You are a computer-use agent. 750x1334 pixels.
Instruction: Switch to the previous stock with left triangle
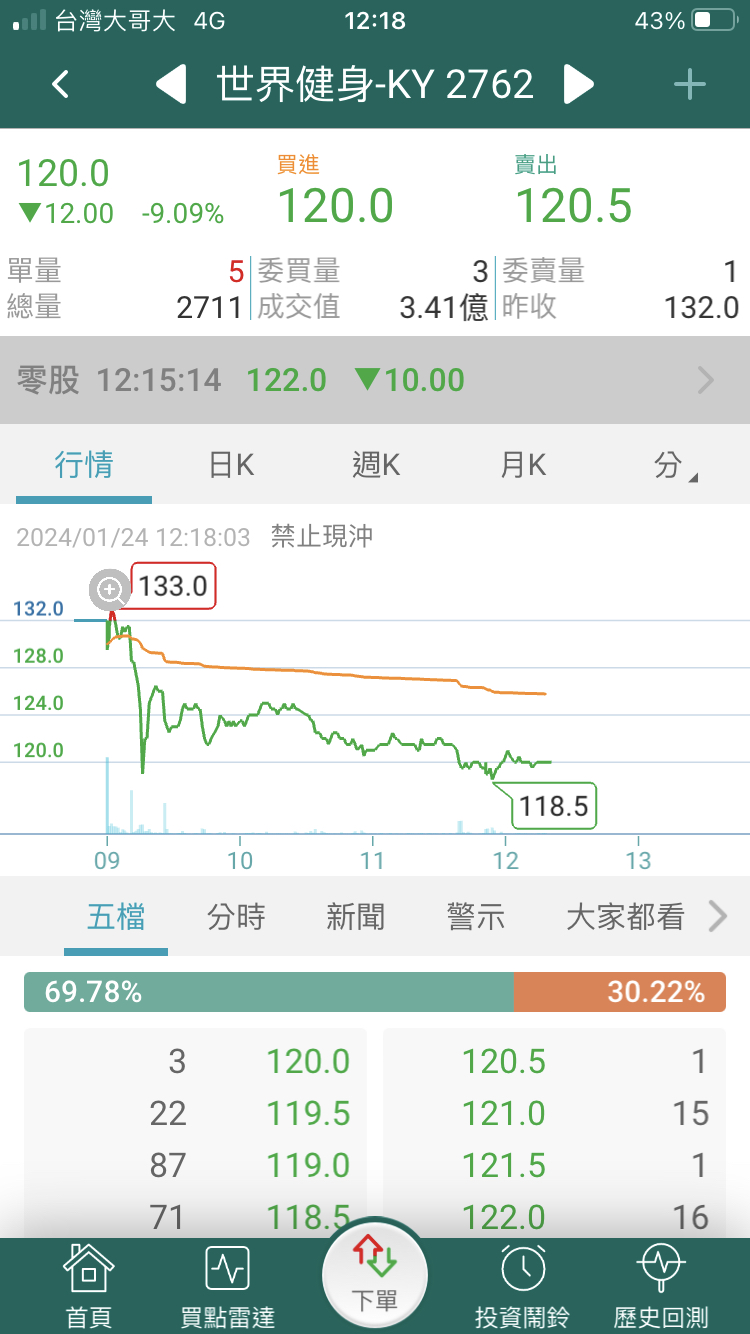point(171,84)
